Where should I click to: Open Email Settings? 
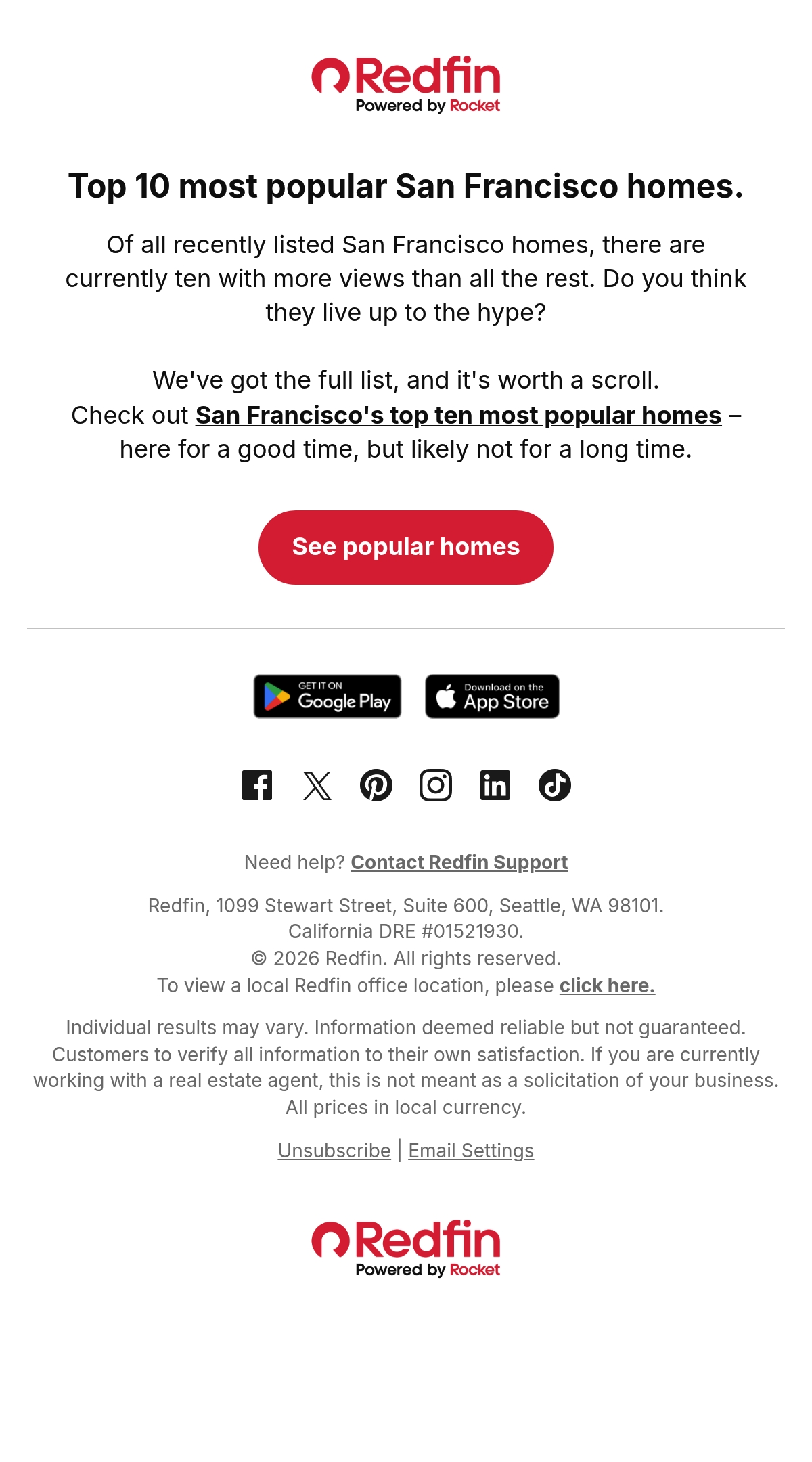471,1151
